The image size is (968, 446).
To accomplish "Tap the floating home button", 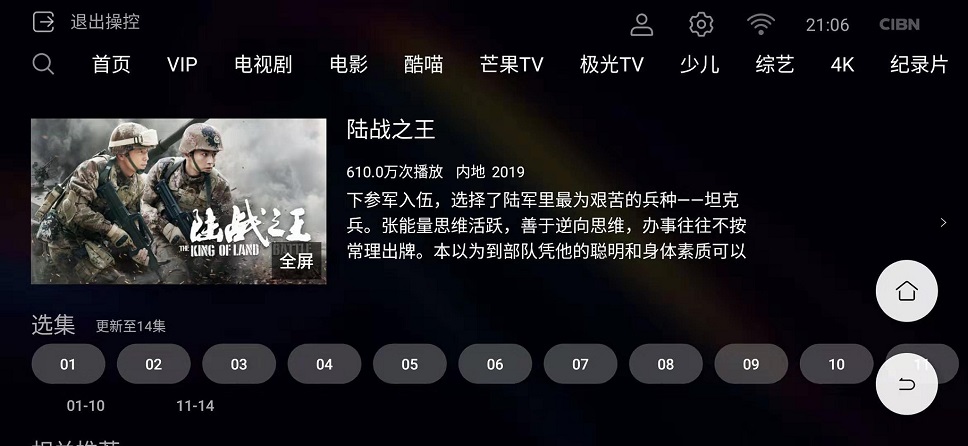I will [906, 291].
